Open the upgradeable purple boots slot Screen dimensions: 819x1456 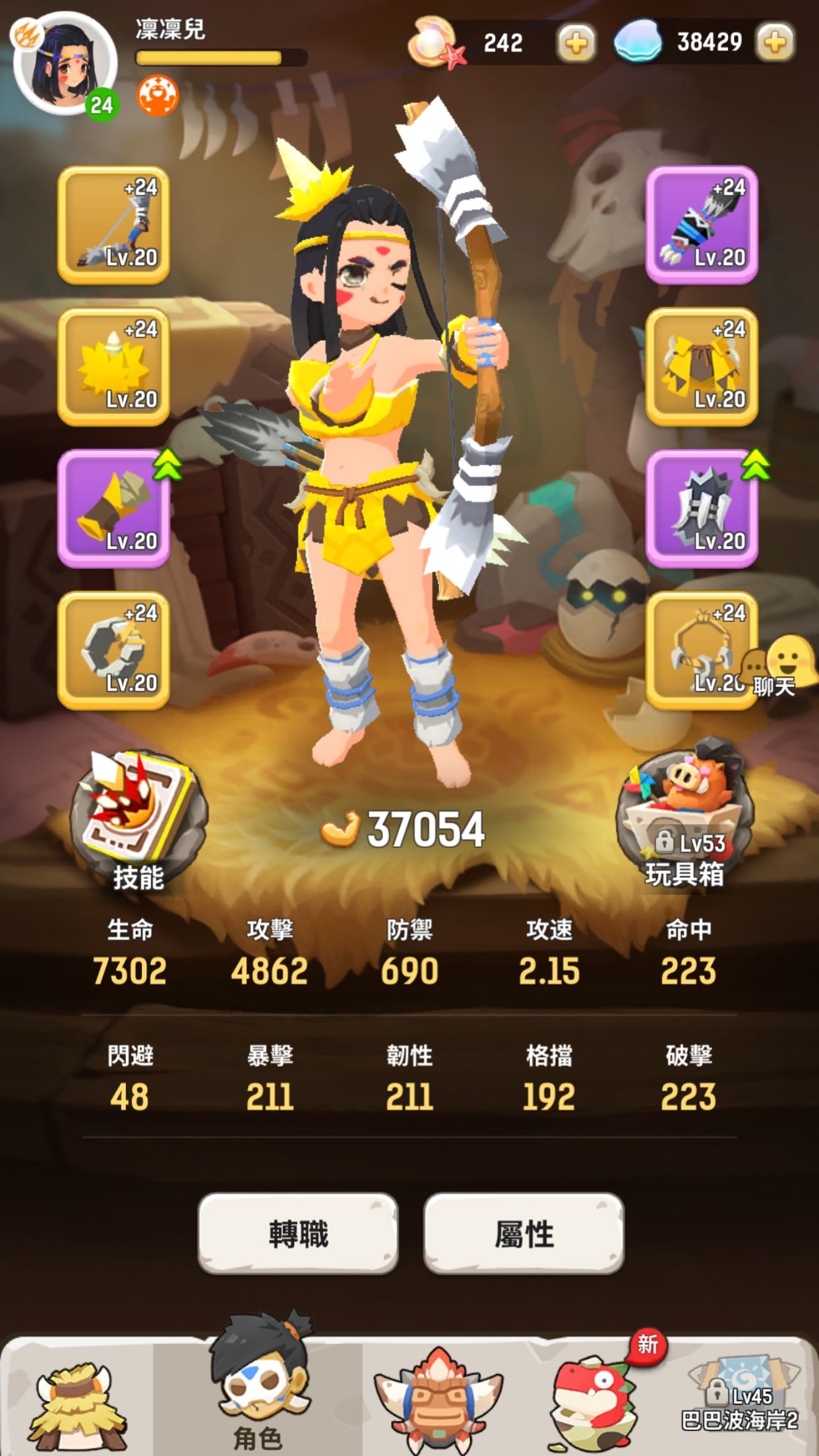click(701, 508)
